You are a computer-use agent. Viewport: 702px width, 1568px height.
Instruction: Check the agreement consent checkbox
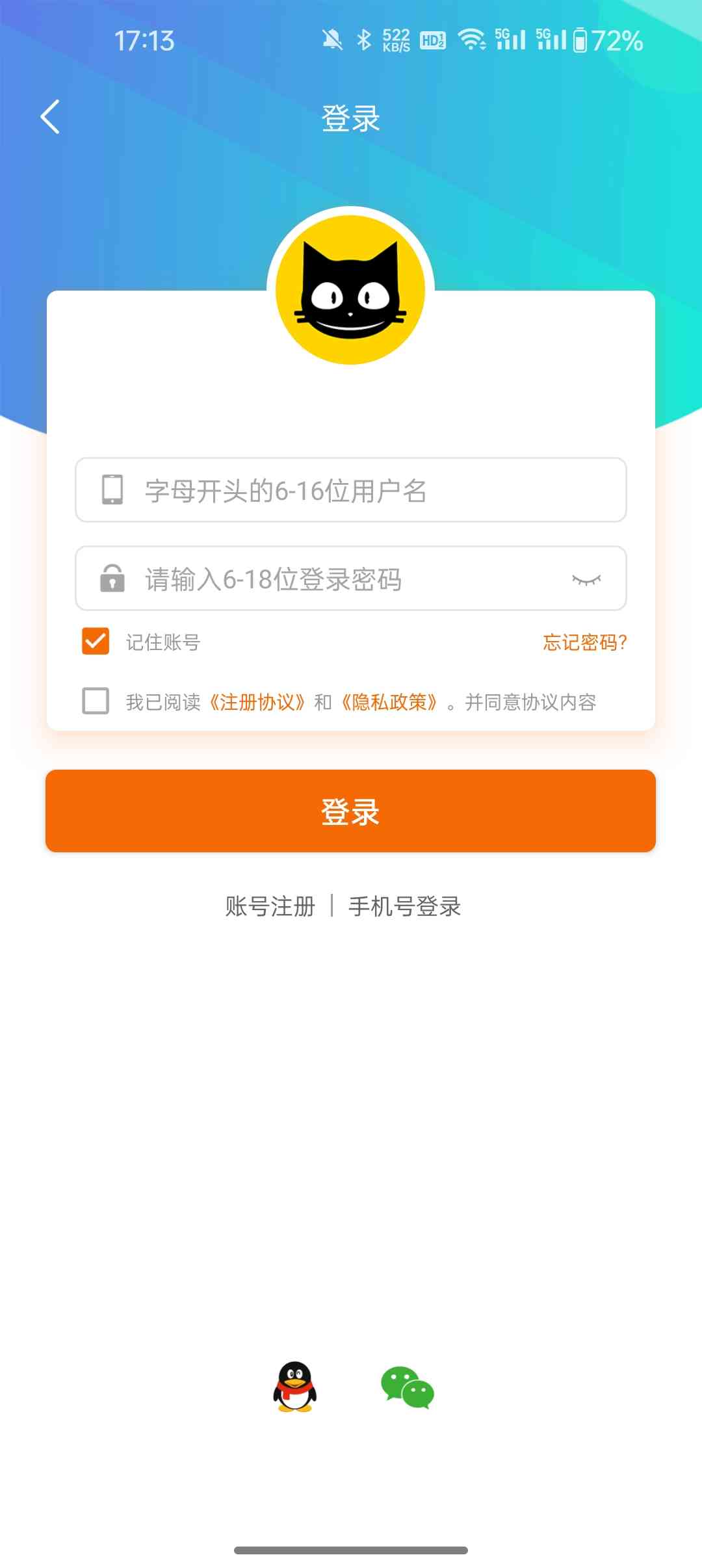(x=96, y=701)
